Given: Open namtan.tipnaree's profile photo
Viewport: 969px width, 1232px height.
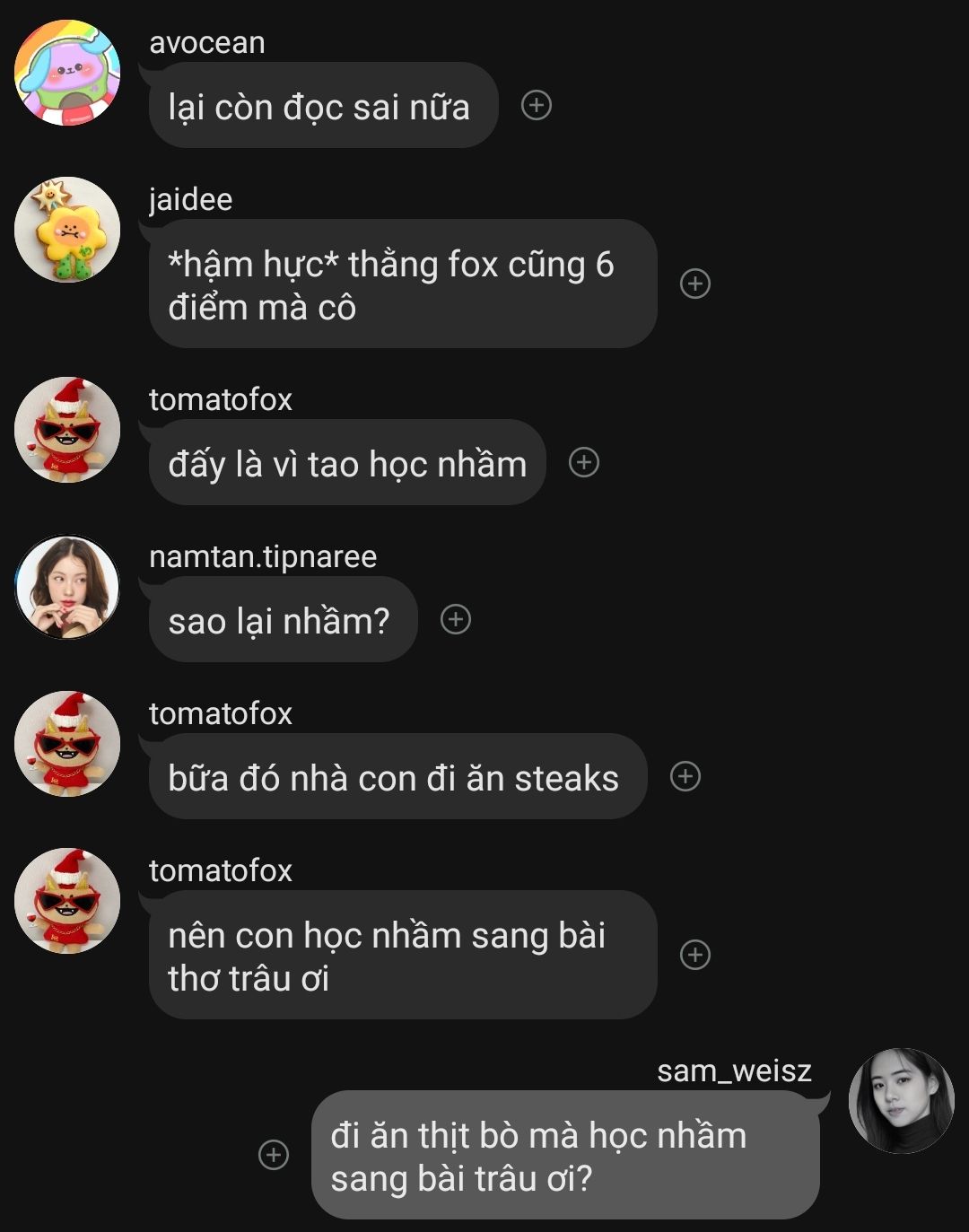Looking at the screenshot, I should pyautogui.click(x=67, y=588).
